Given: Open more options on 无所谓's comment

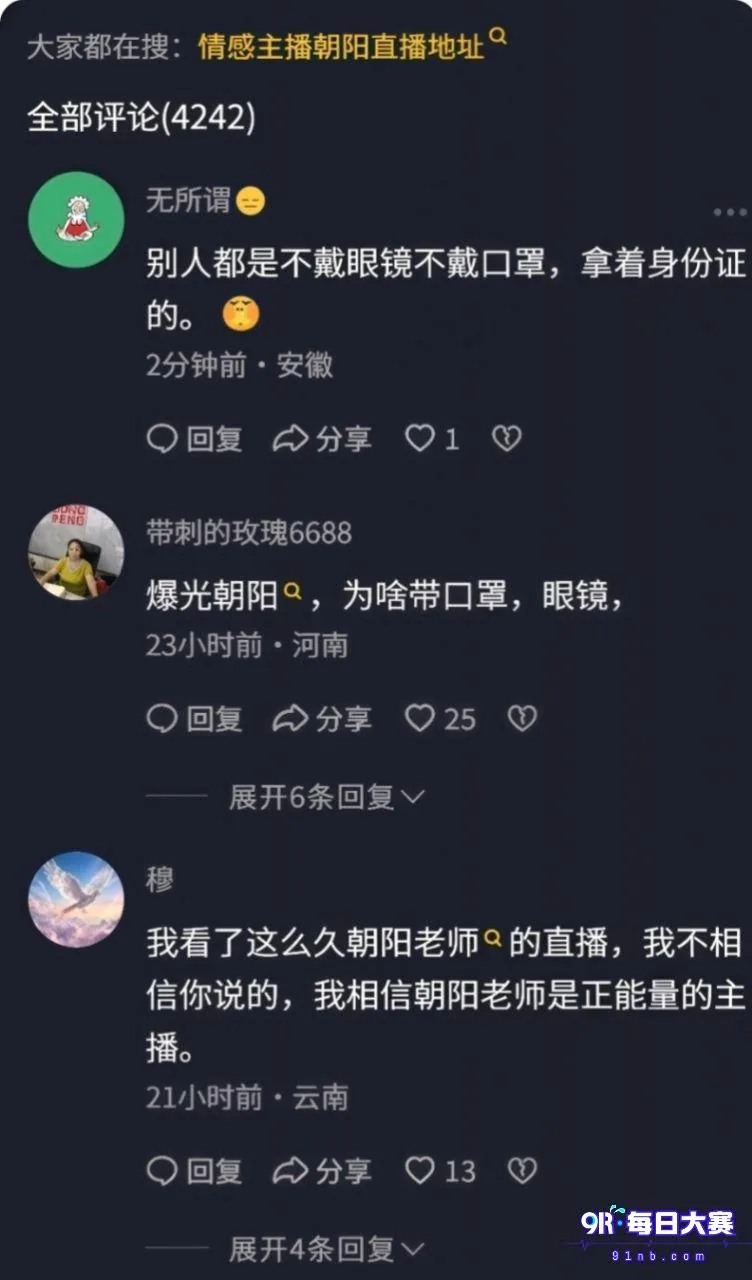Looking at the screenshot, I should pyautogui.click(x=730, y=213).
